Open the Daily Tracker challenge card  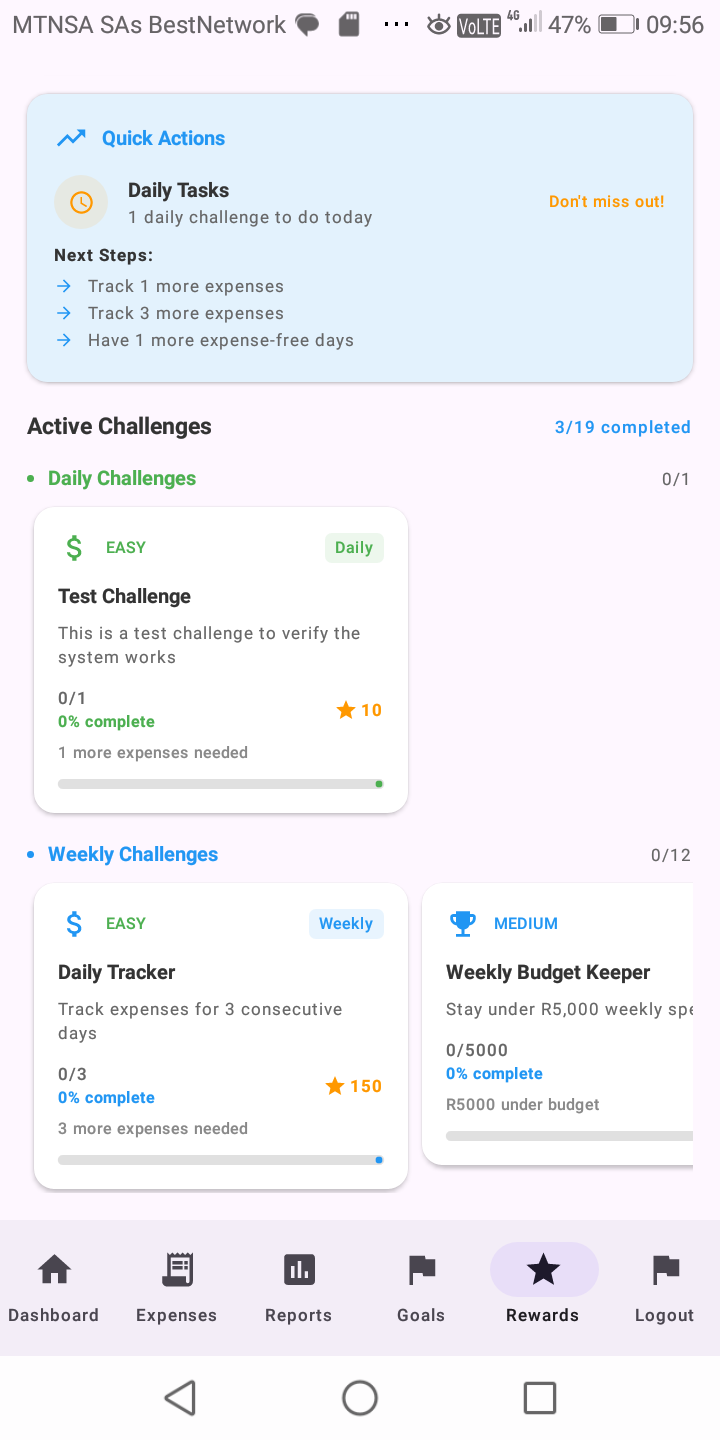[x=221, y=1036]
